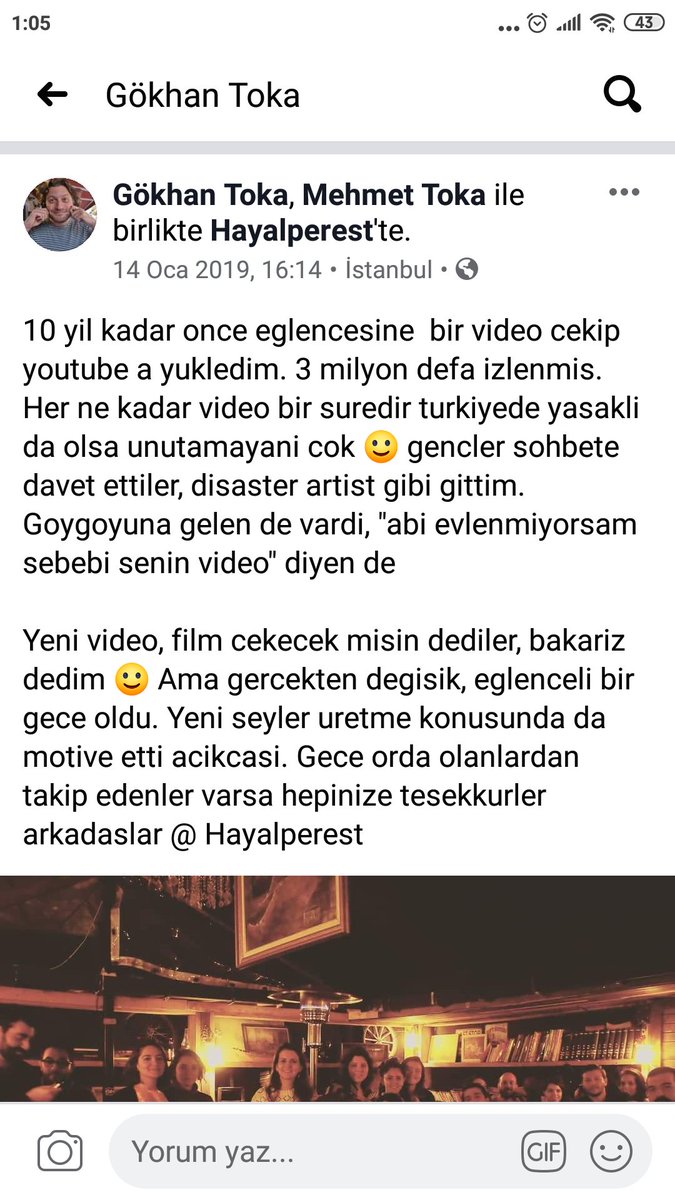Tap the Yorum yaz comment field

(x=310, y=1152)
